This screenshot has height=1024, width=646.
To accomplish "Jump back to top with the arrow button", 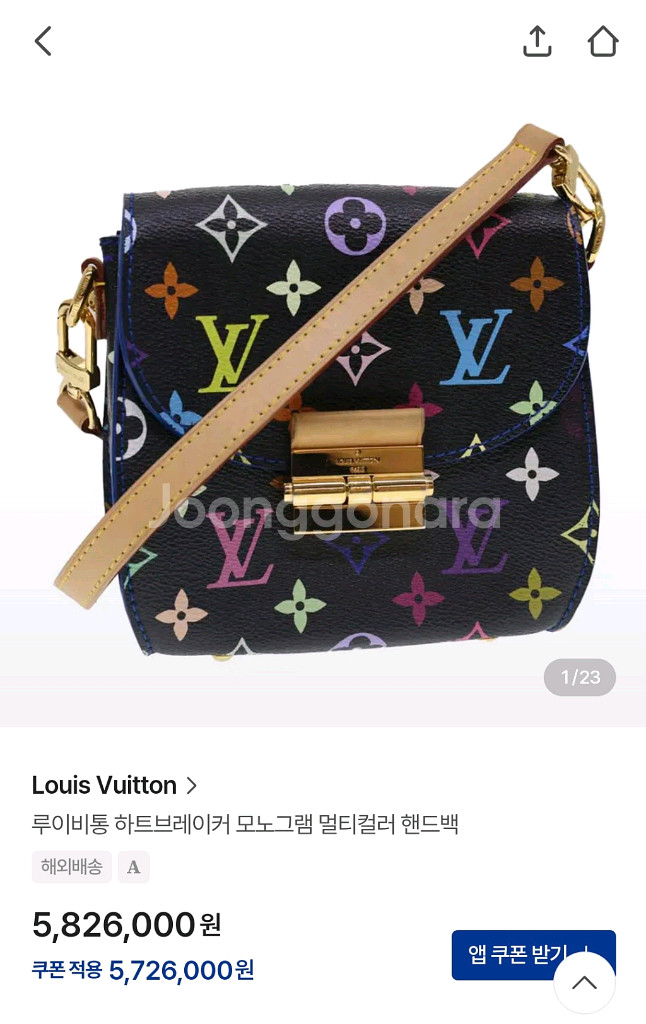I will (x=584, y=982).
